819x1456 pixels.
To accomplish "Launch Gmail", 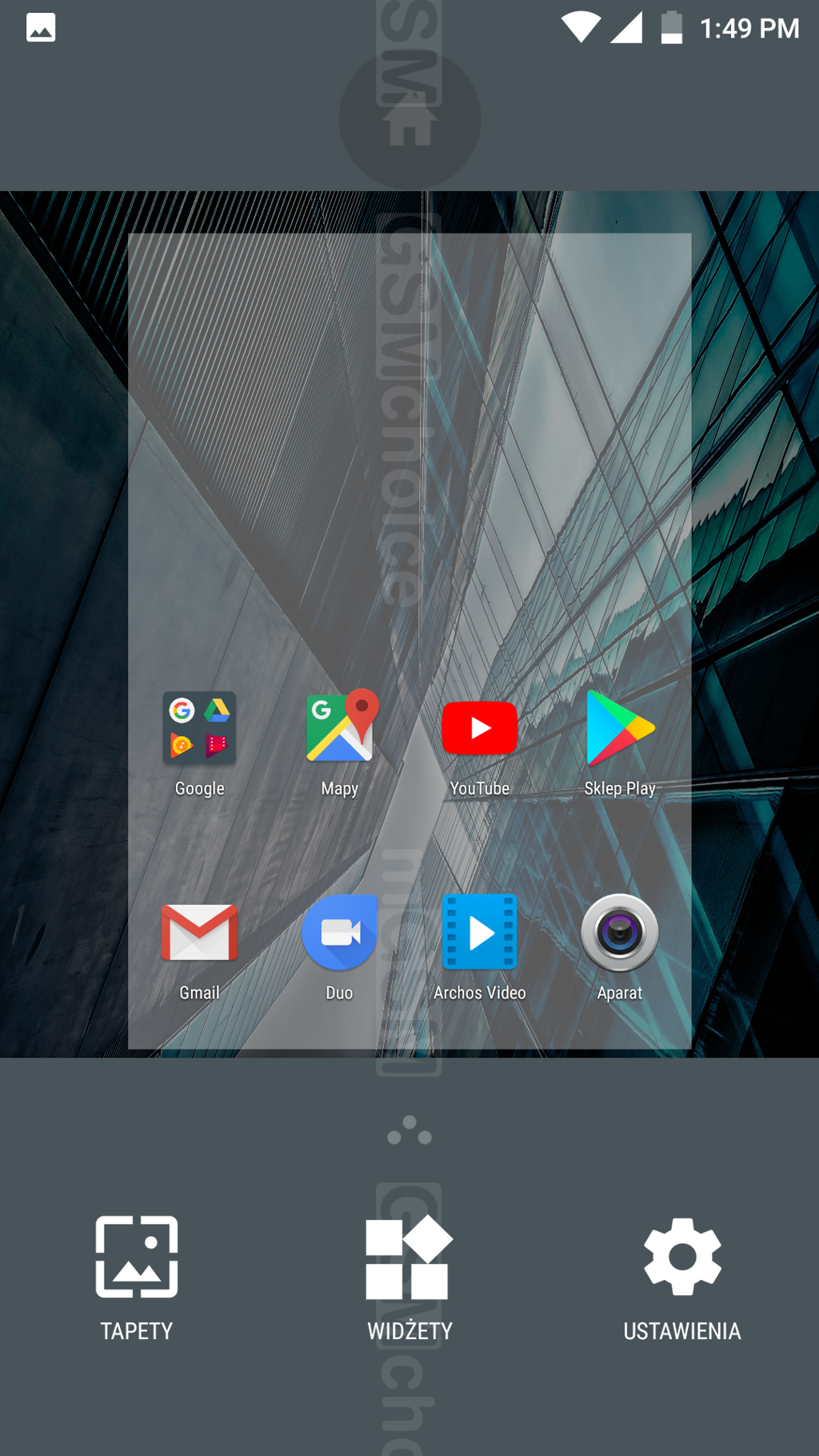I will (x=199, y=932).
